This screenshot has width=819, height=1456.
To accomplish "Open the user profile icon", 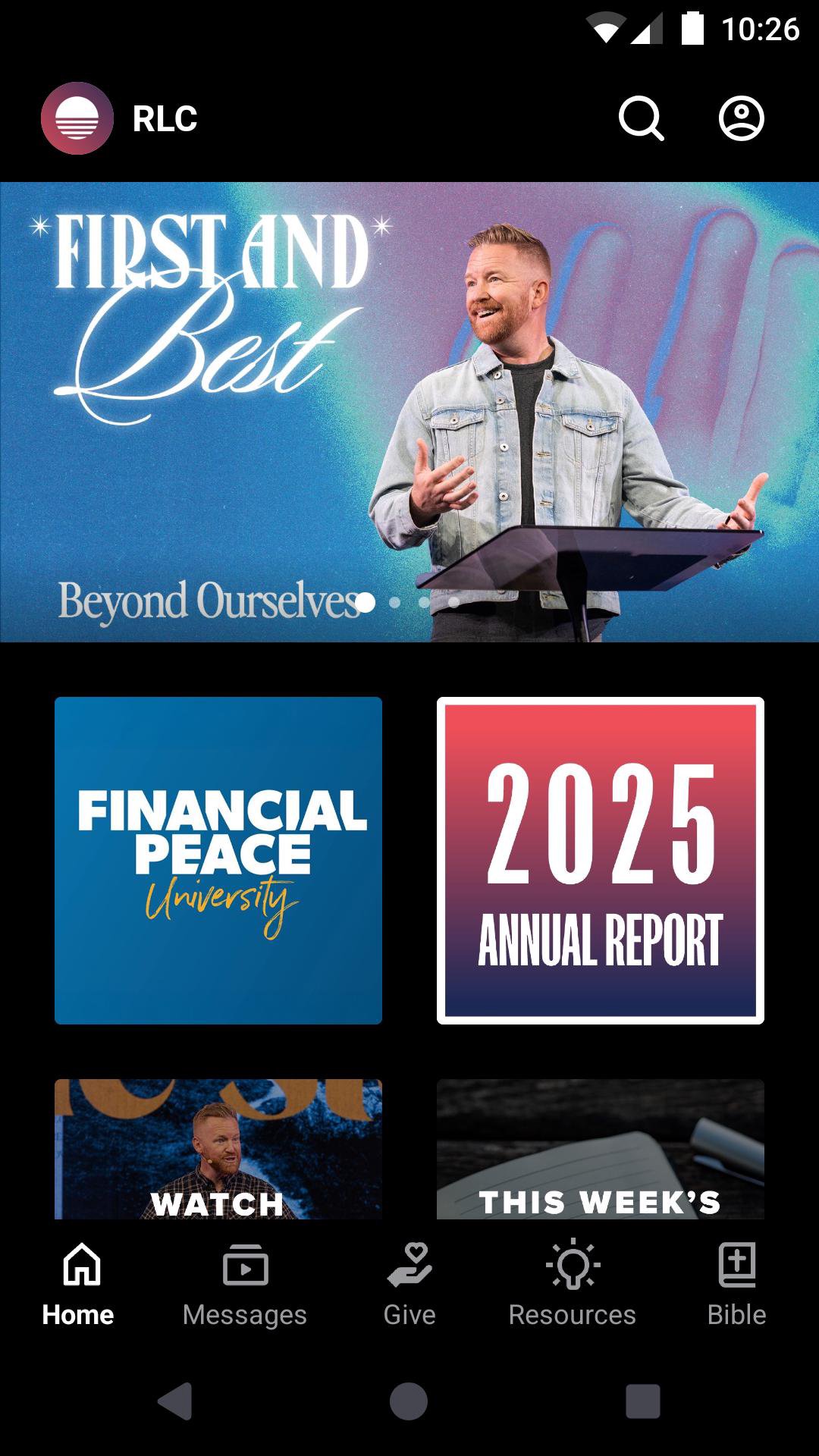I will [x=741, y=118].
